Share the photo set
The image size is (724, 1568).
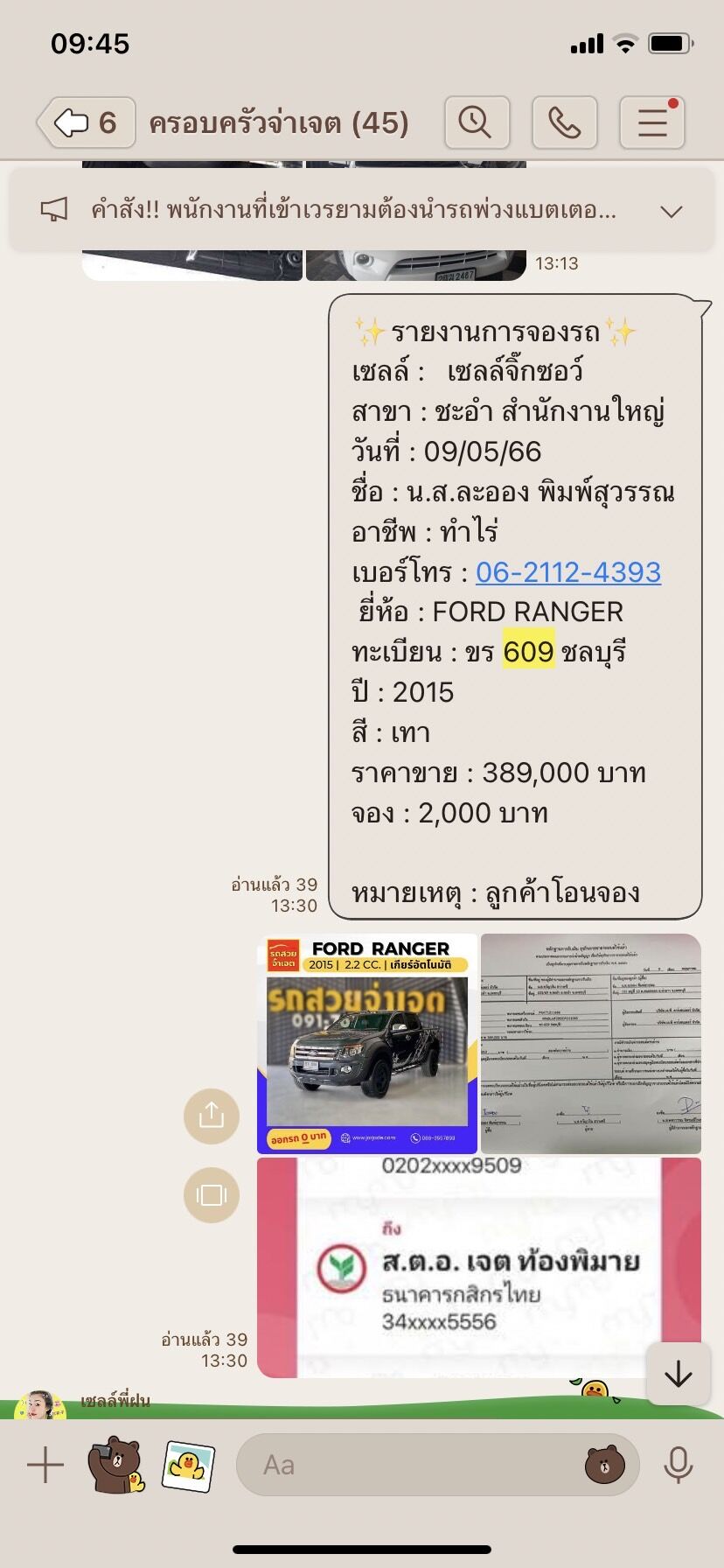(212, 1116)
